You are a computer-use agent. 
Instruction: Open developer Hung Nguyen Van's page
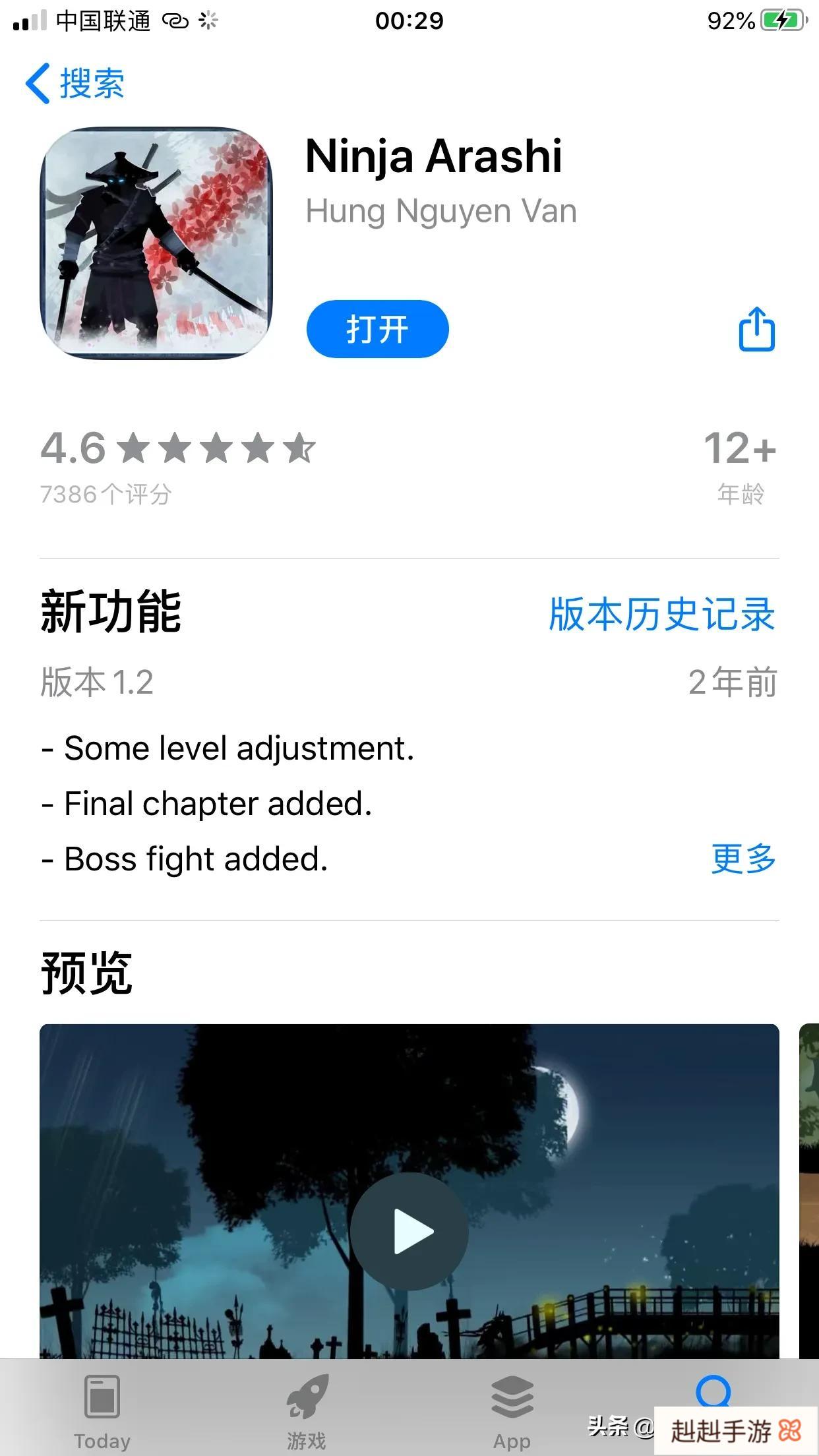[x=441, y=212]
